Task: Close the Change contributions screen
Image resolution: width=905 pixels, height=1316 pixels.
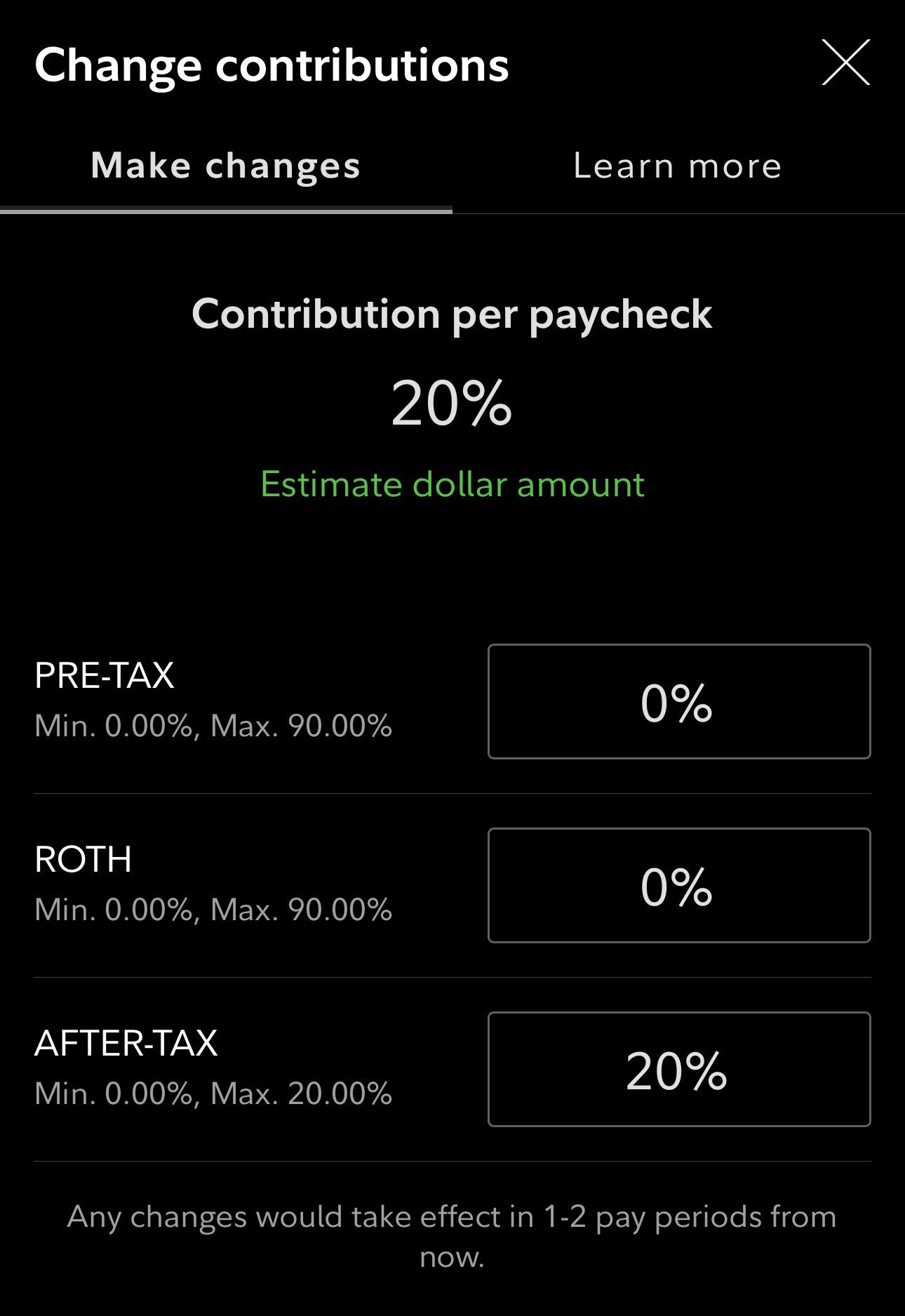Action: pos(846,62)
